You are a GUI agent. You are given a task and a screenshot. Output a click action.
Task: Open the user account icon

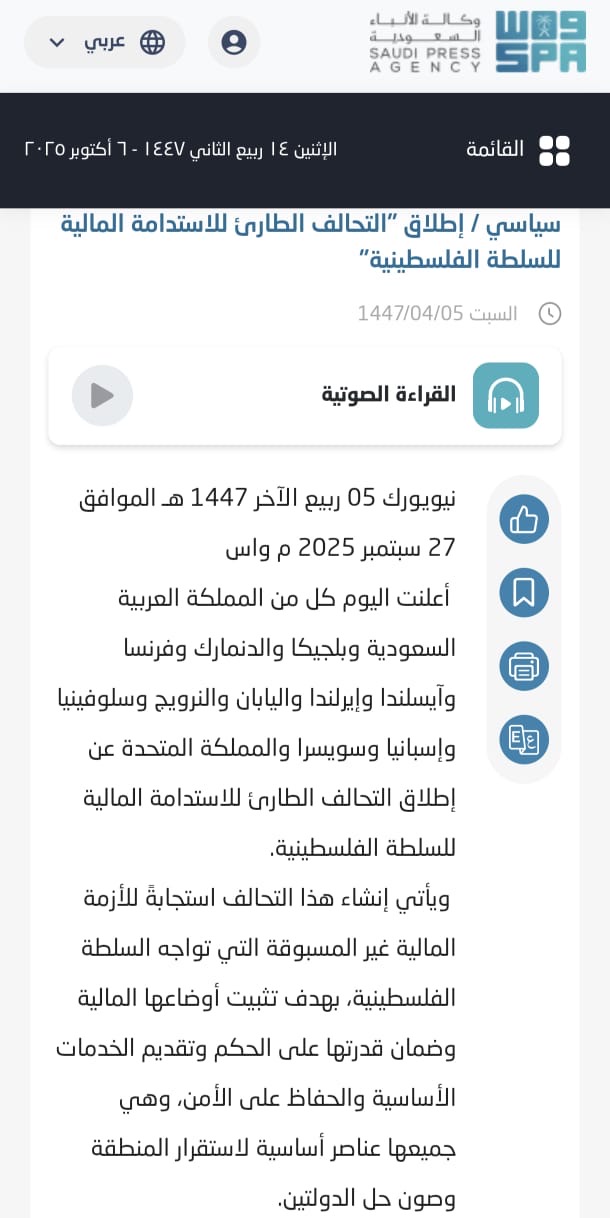(x=234, y=42)
